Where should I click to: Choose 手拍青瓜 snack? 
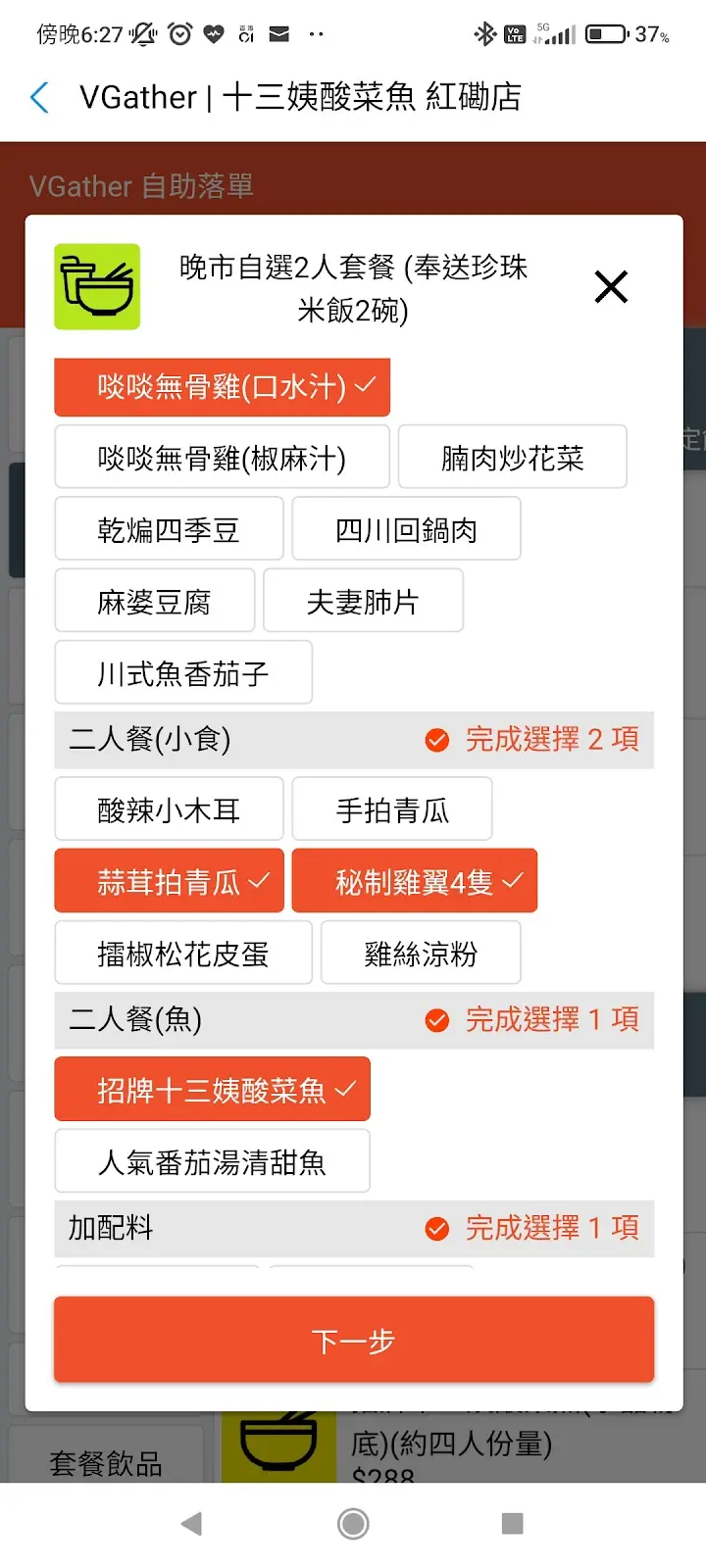[392, 809]
